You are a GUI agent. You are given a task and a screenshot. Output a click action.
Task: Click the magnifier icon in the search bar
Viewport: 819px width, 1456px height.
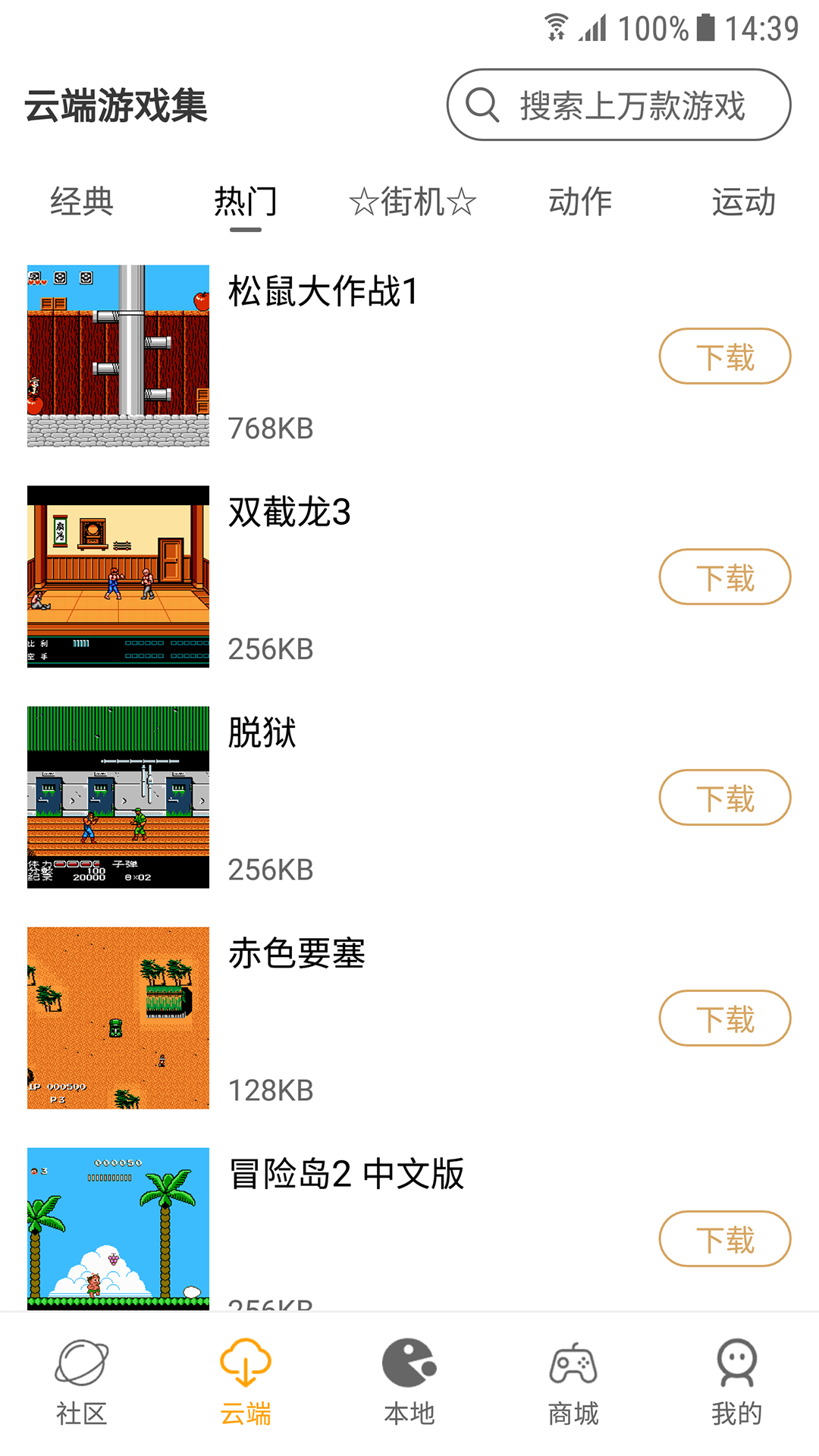pyautogui.click(x=483, y=105)
